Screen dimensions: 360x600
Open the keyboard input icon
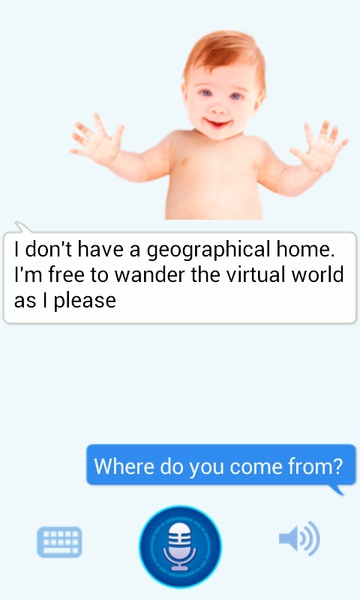coord(59,542)
